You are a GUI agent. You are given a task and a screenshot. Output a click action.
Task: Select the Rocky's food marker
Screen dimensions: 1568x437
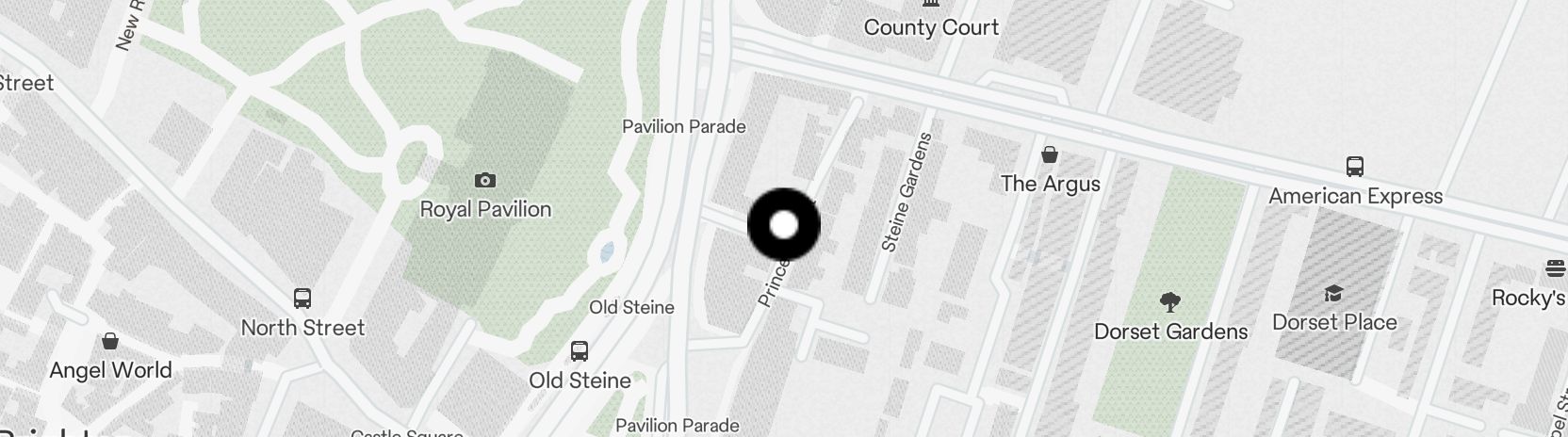(1555, 269)
